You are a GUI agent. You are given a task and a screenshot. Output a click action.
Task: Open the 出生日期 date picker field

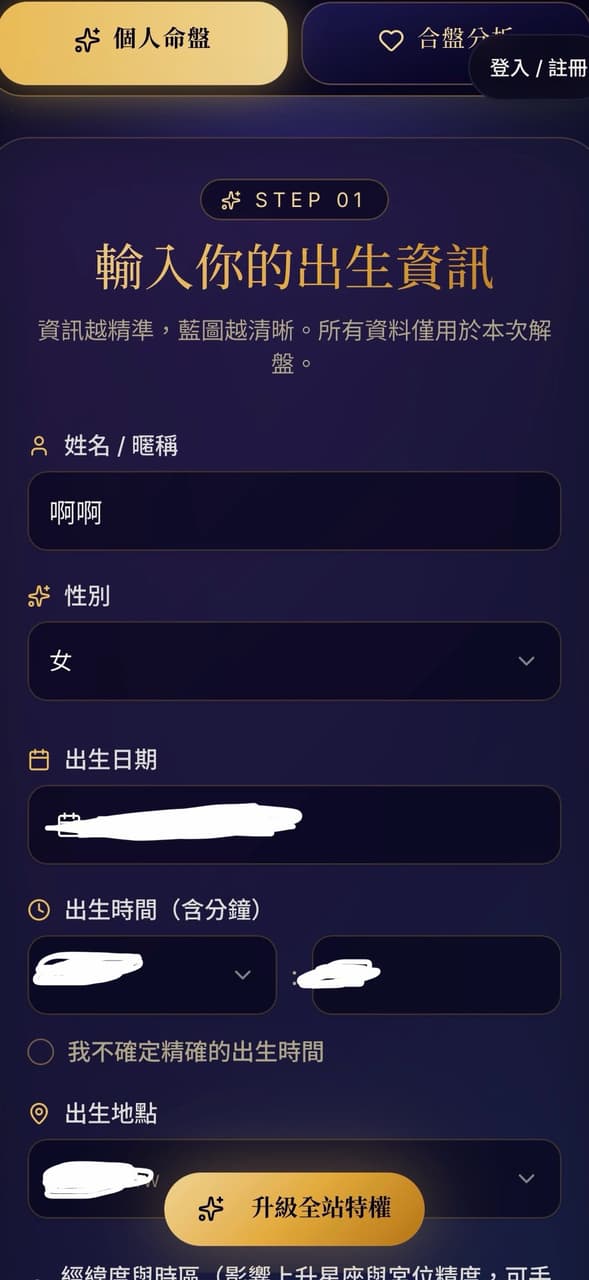(294, 824)
